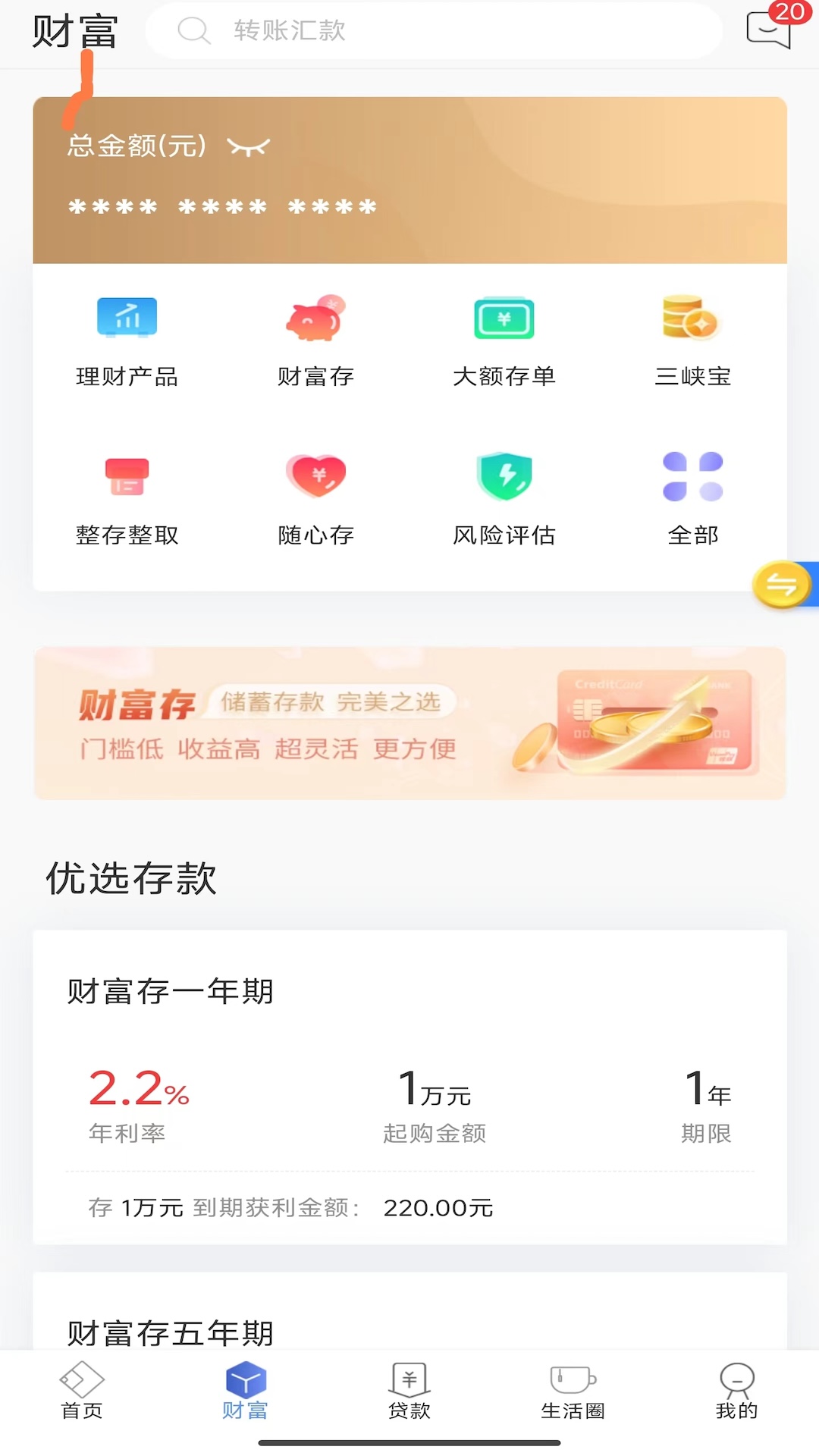Switch to the 贷款 tab

pos(409,1391)
